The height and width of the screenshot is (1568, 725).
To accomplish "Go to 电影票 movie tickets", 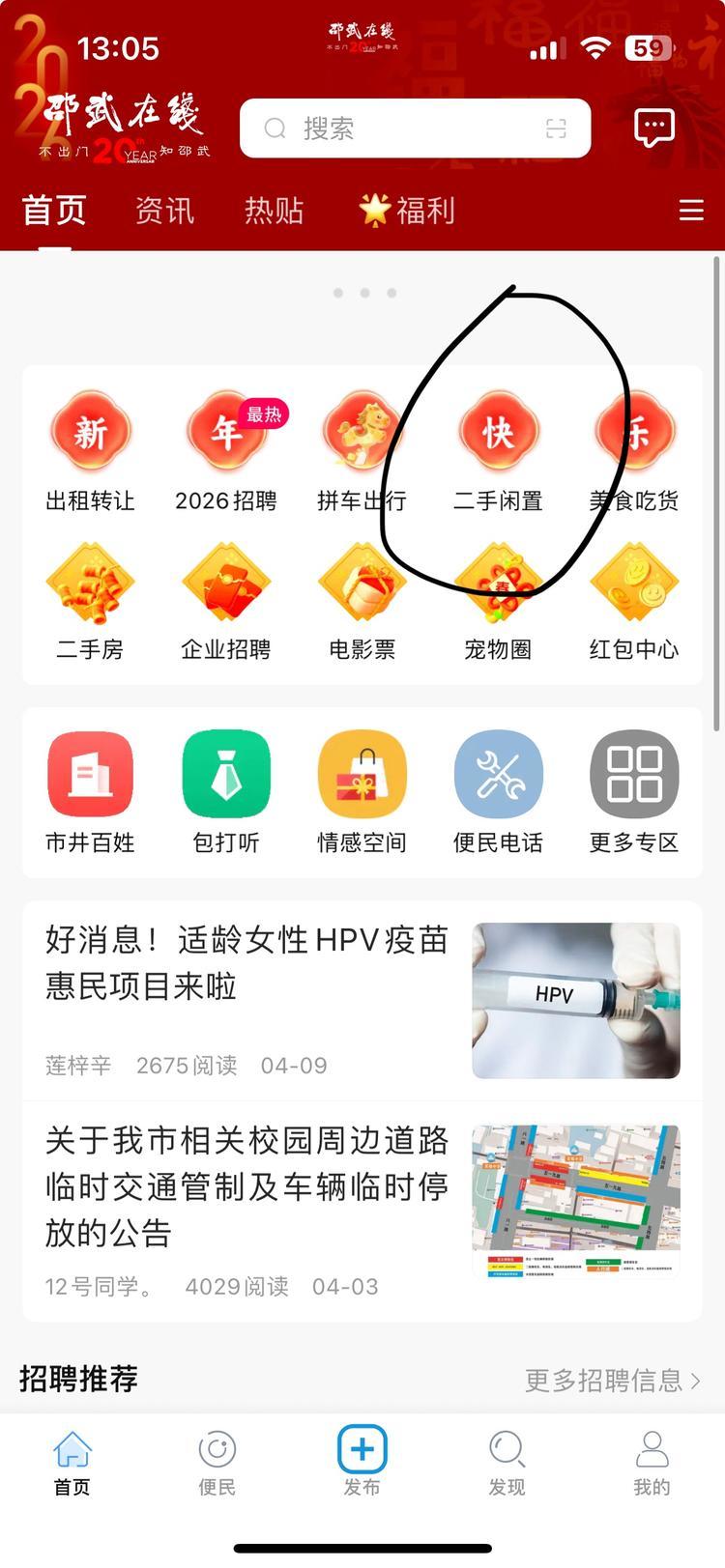I will 362,601.
